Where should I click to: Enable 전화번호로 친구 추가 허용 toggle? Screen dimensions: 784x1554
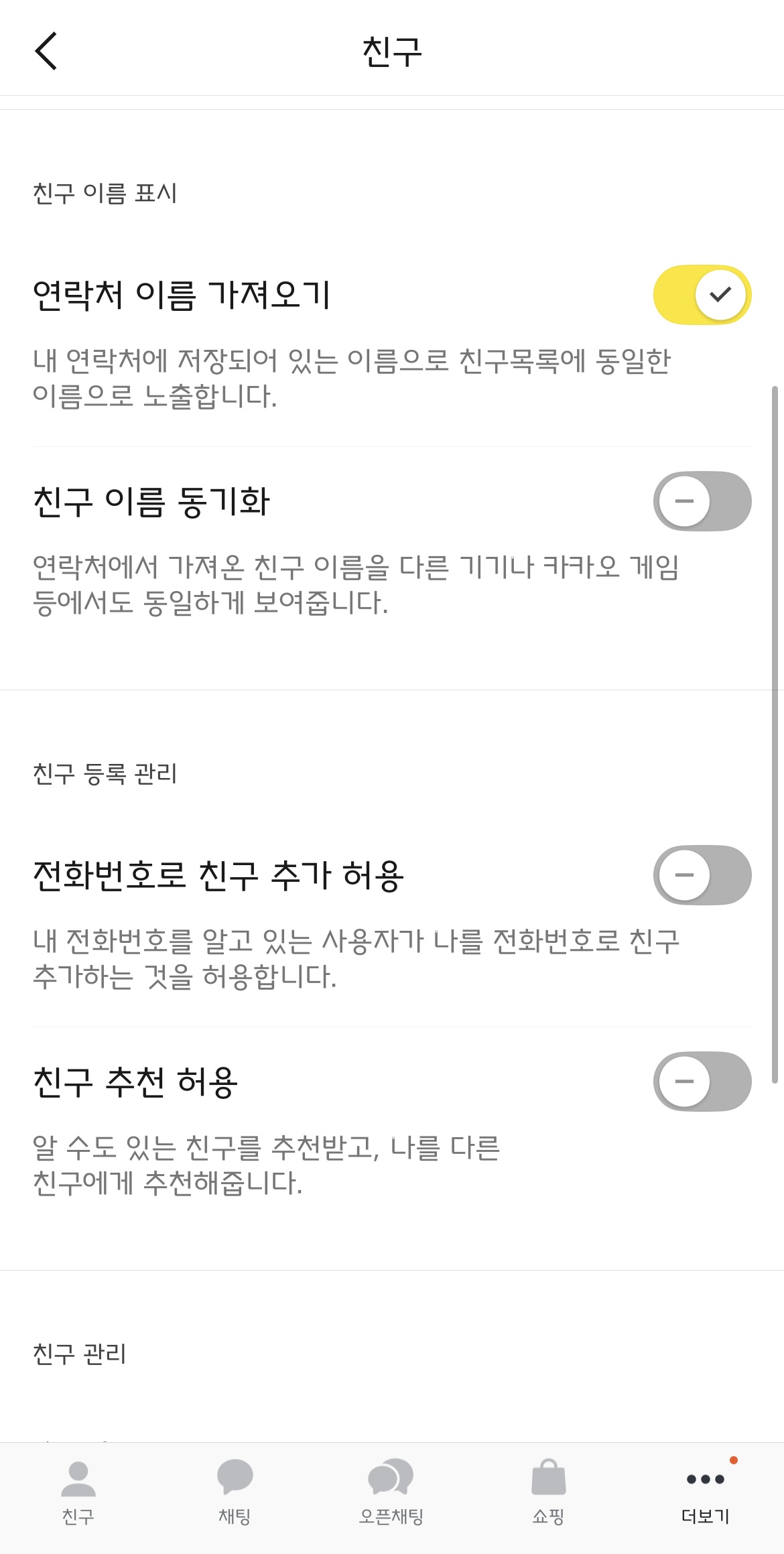point(702,875)
